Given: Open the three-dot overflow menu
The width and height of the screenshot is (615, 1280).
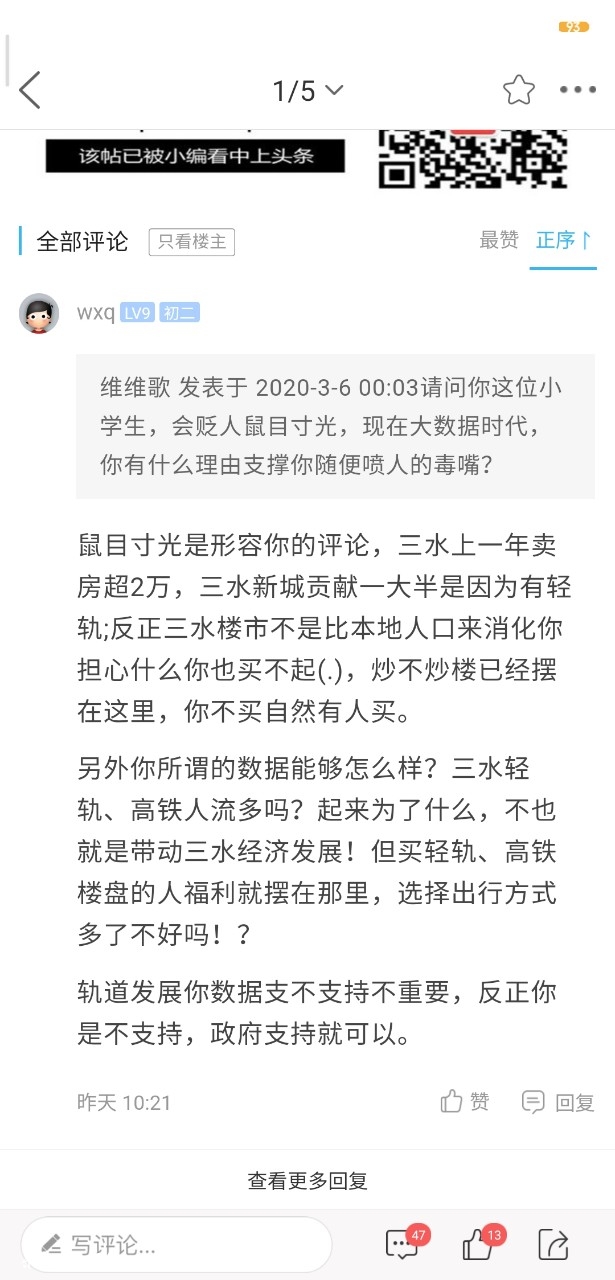Looking at the screenshot, I should tap(577, 90).
